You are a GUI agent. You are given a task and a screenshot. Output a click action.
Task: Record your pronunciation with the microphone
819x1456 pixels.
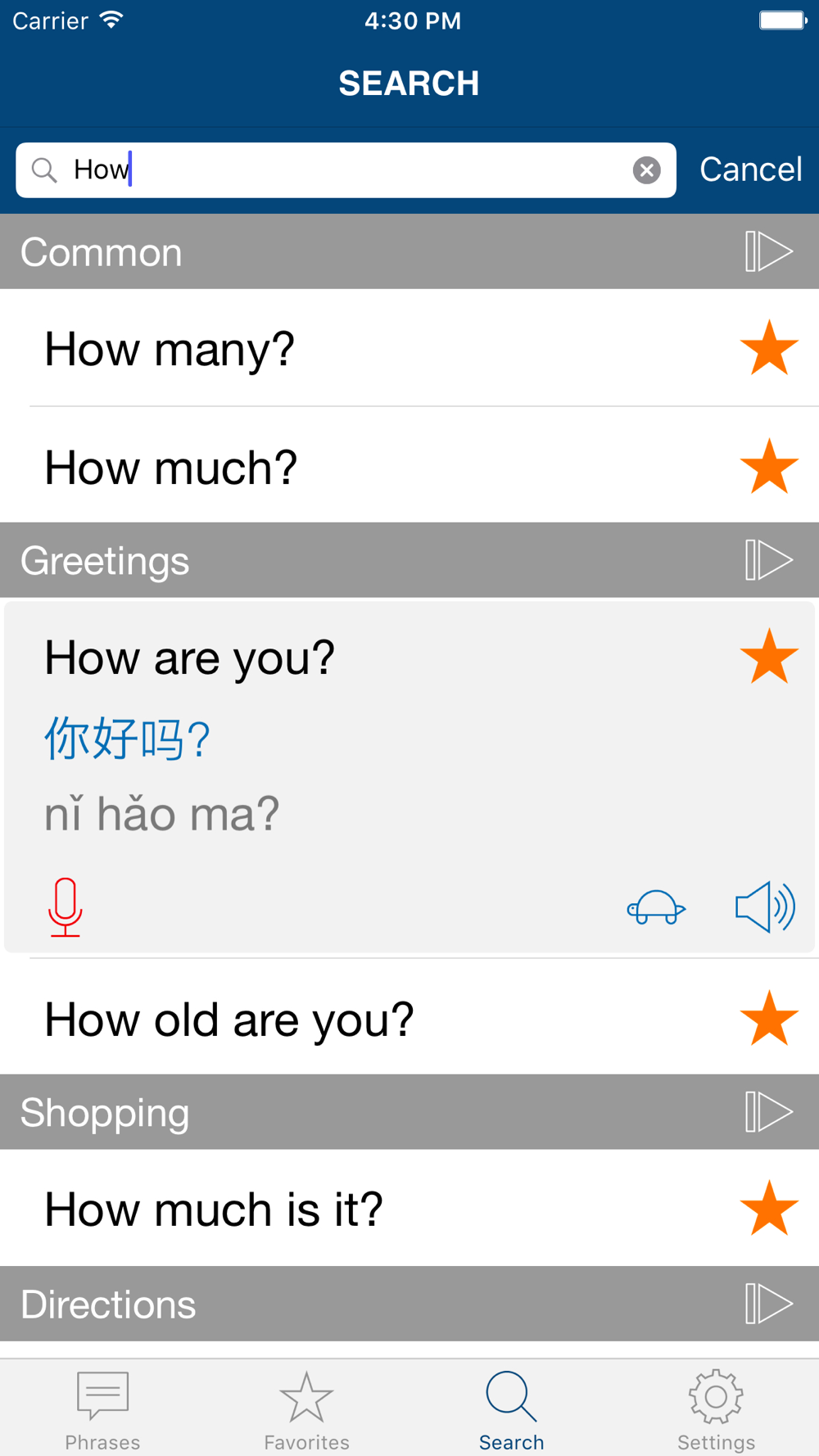(x=66, y=907)
